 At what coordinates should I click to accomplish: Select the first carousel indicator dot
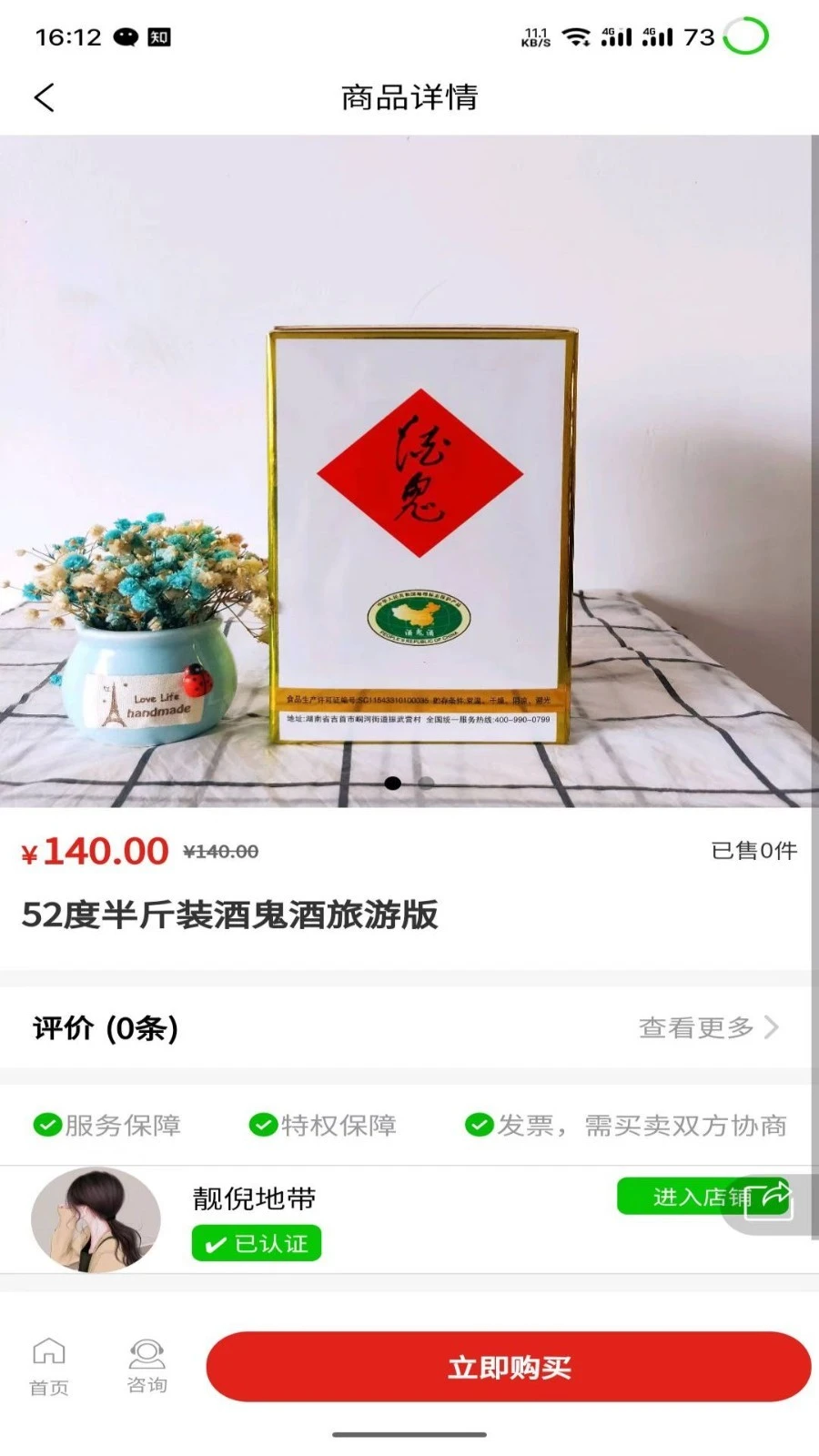click(393, 783)
